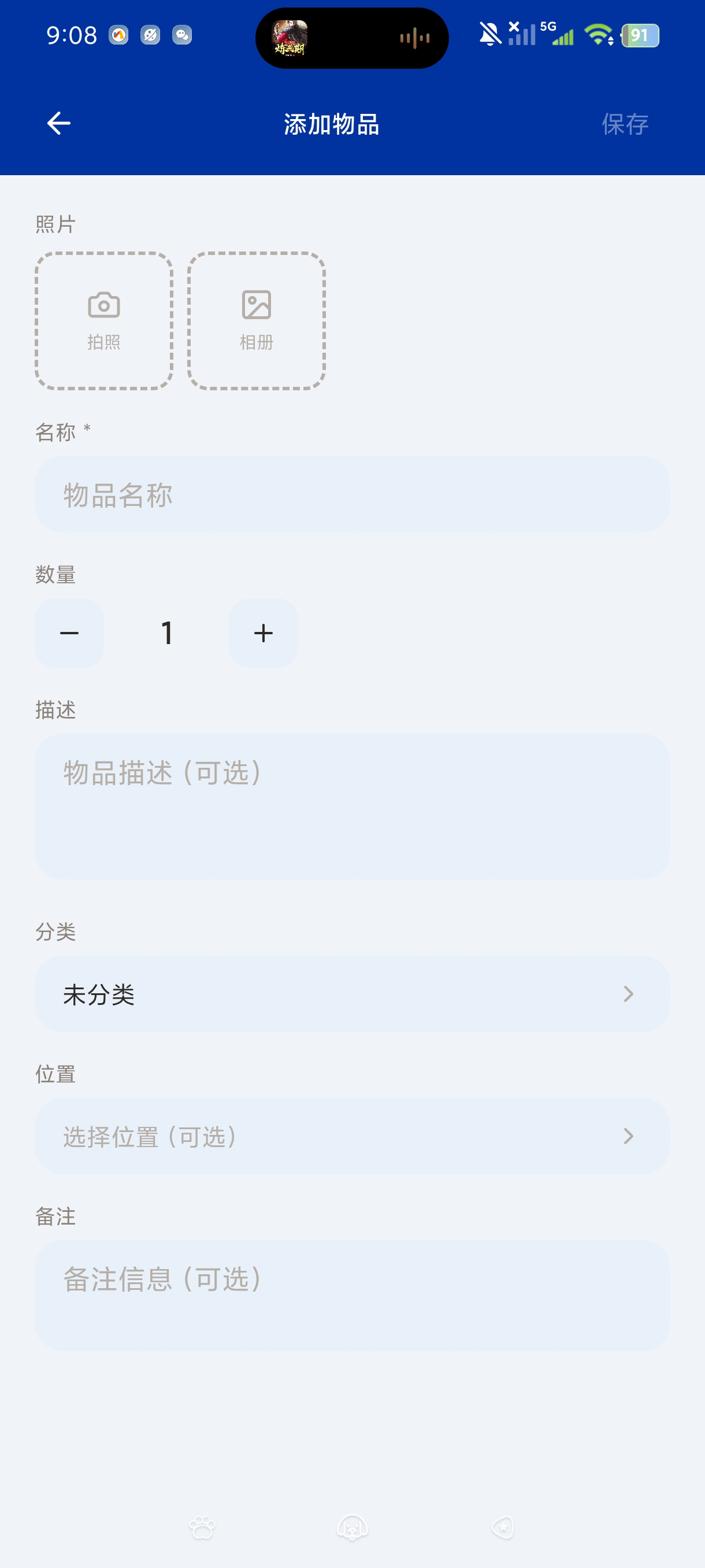Focus the 物品名称 name field
This screenshot has height=1568, width=705.
click(x=352, y=494)
